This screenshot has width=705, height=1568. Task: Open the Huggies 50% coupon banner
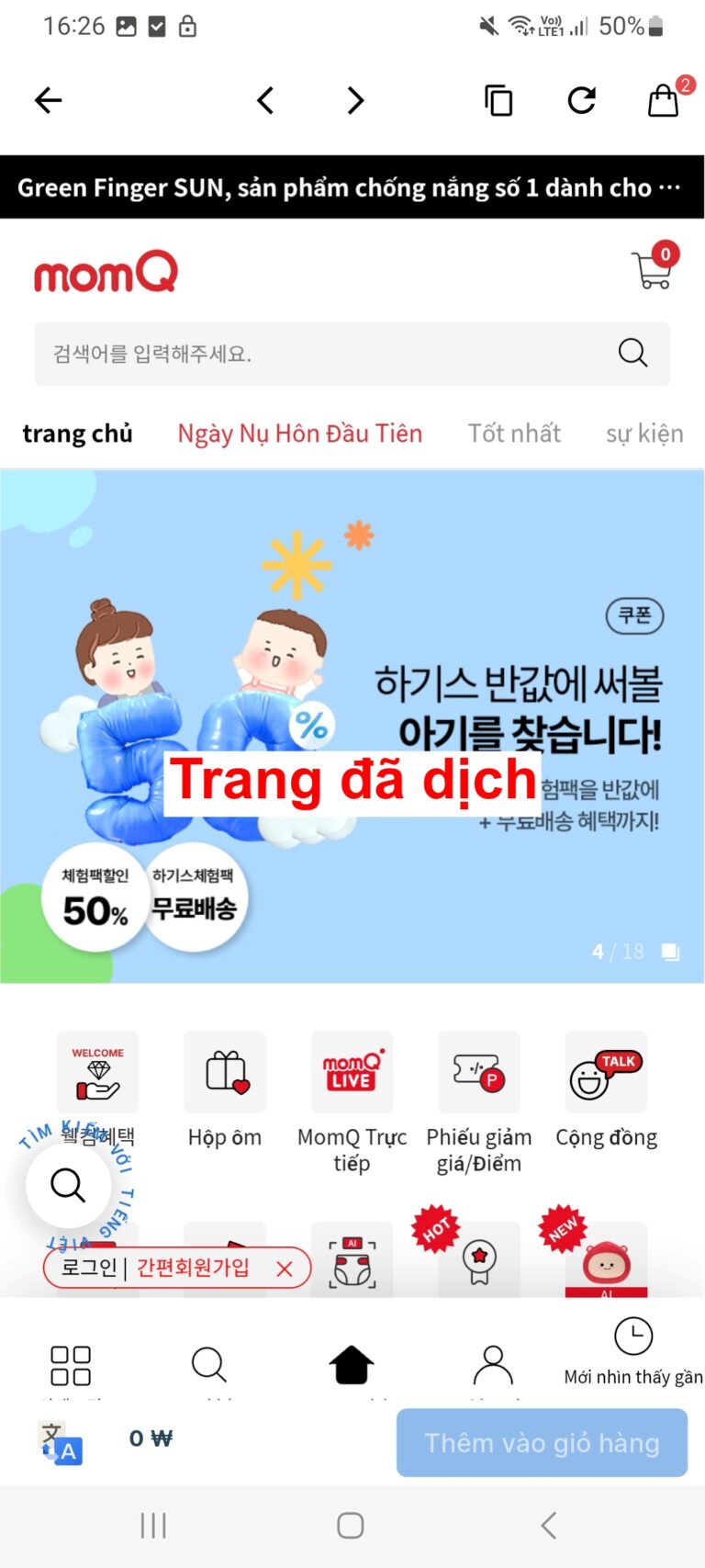[x=352, y=726]
